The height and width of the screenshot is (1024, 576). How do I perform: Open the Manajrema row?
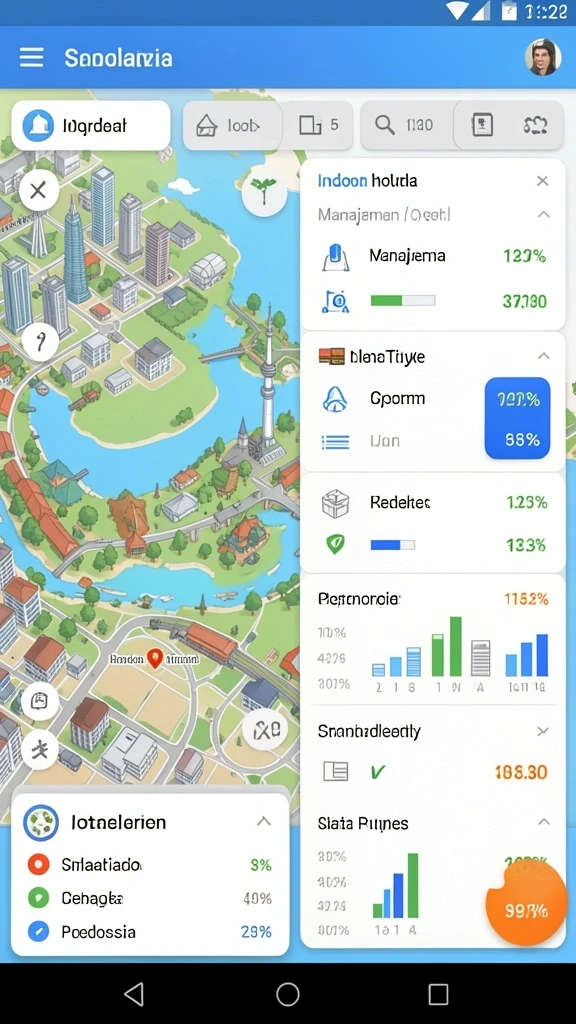[x=433, y=256]
